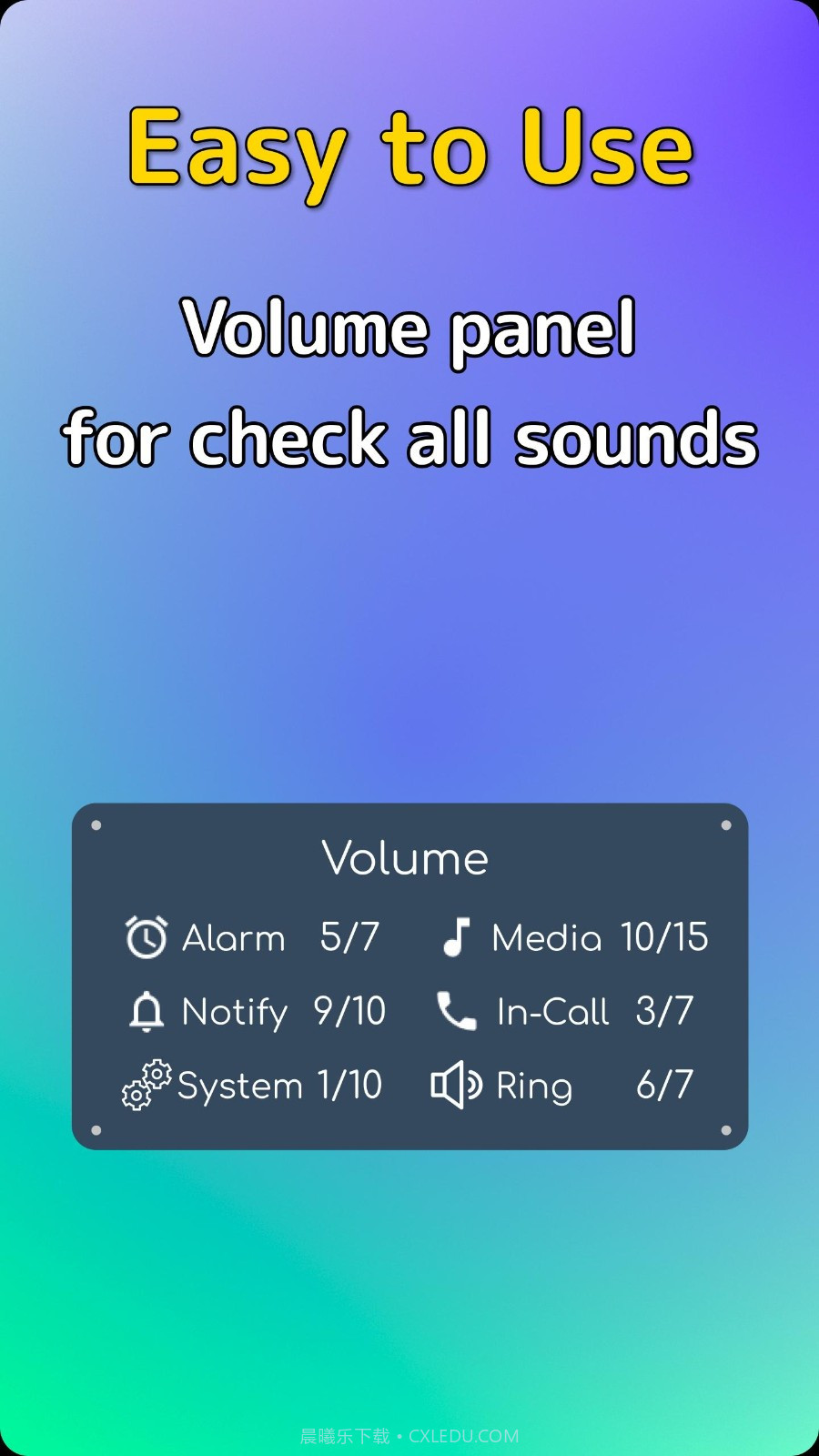Click the Easy to Use heading
Image resolution: width=819 pixels, height=1456 pixels.
[409, 150]
